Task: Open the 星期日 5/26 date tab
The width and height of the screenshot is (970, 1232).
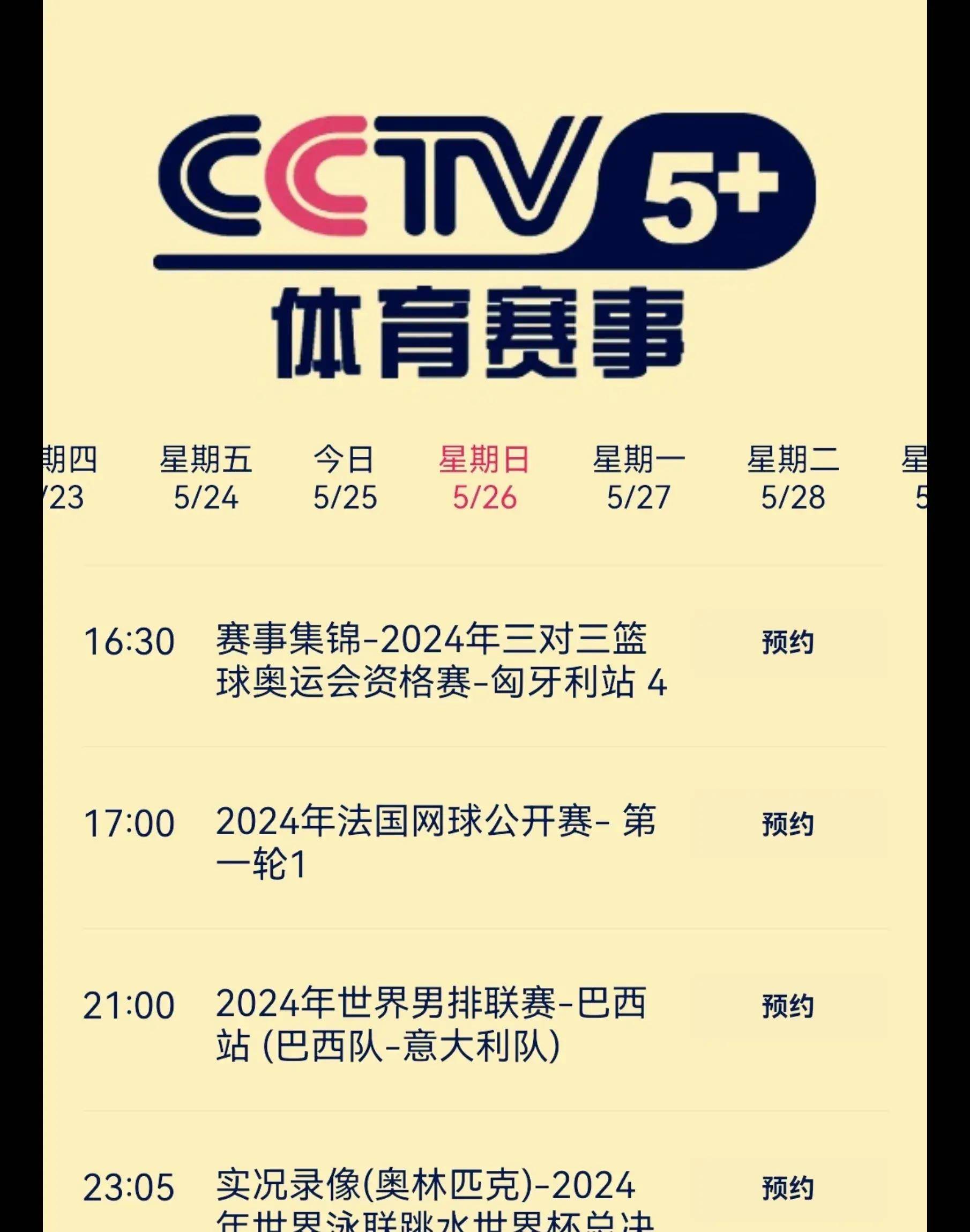Action: [484, 478]
